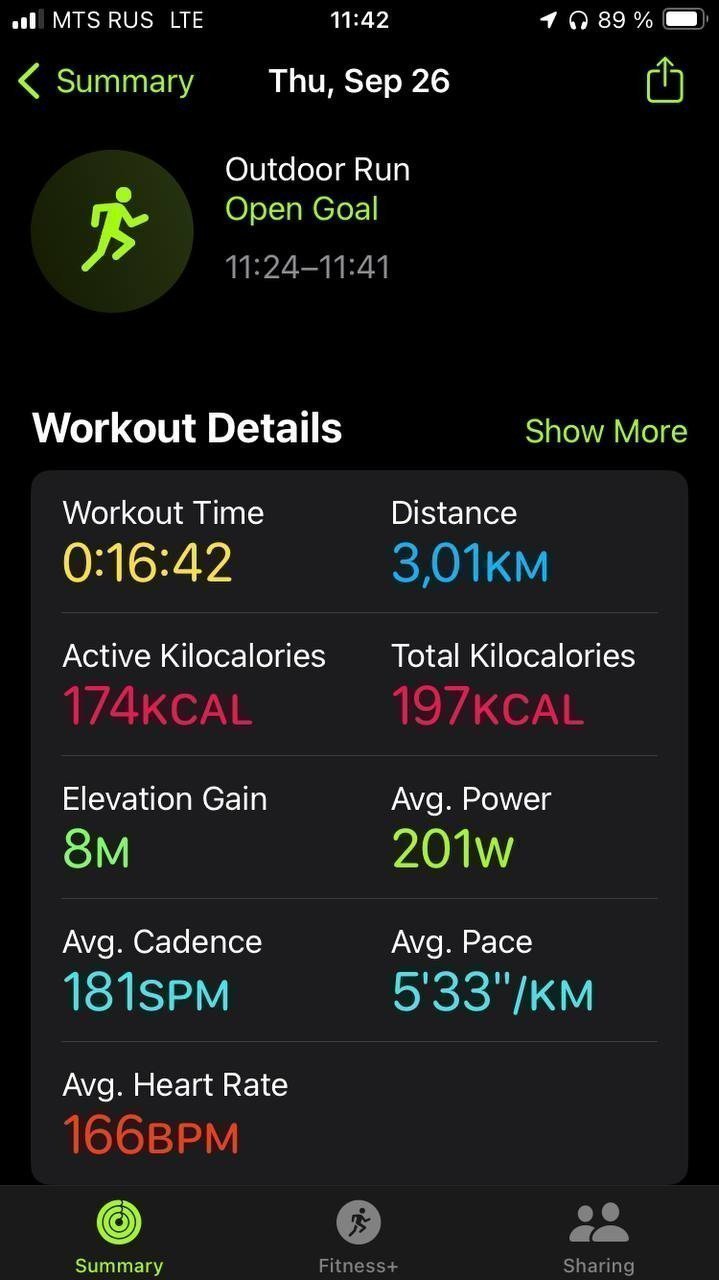Share this workout
The width and height of the screenshot is (719, 1280).
[x=665, y=80]
